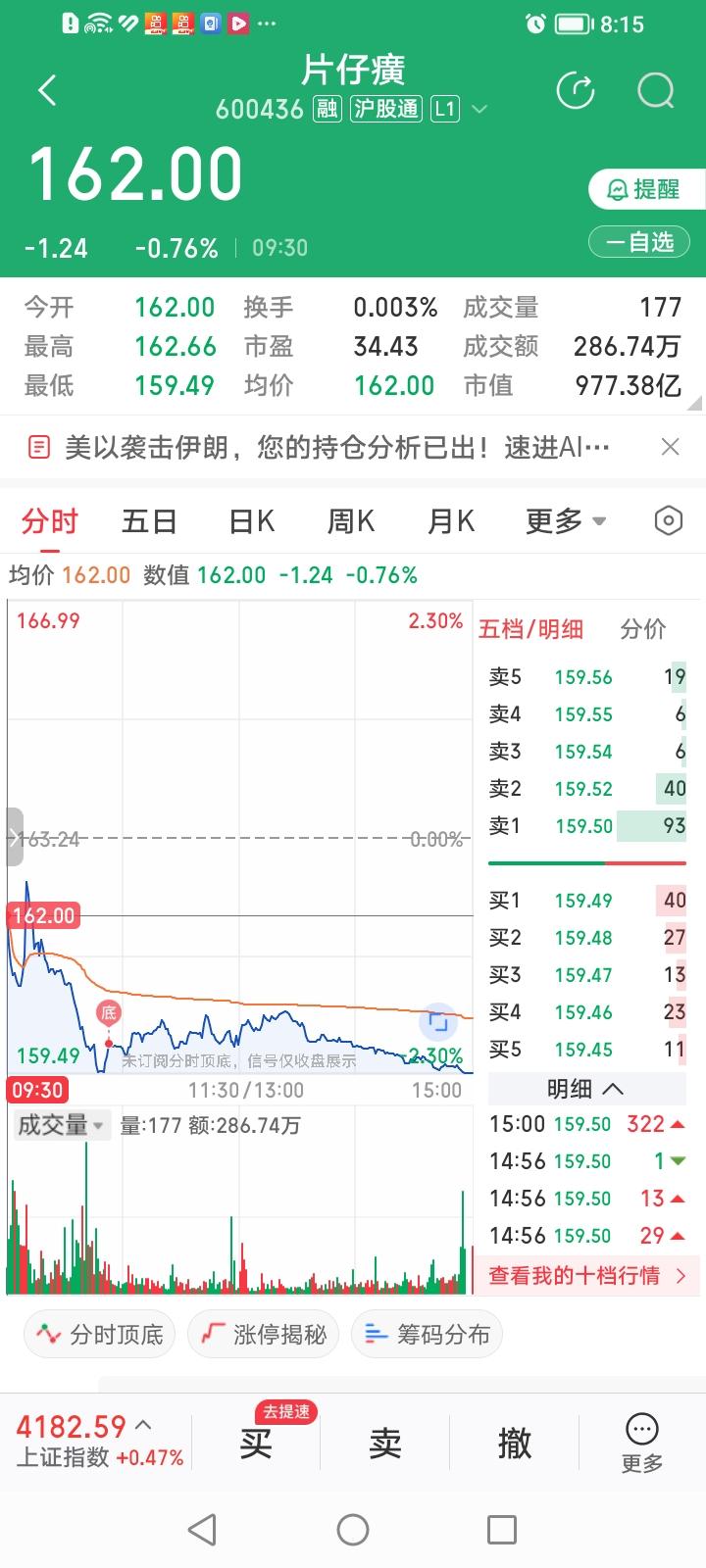
Task: Tap the 提醒 alert button
Action: pyautogui.click(x=644, y=189)
